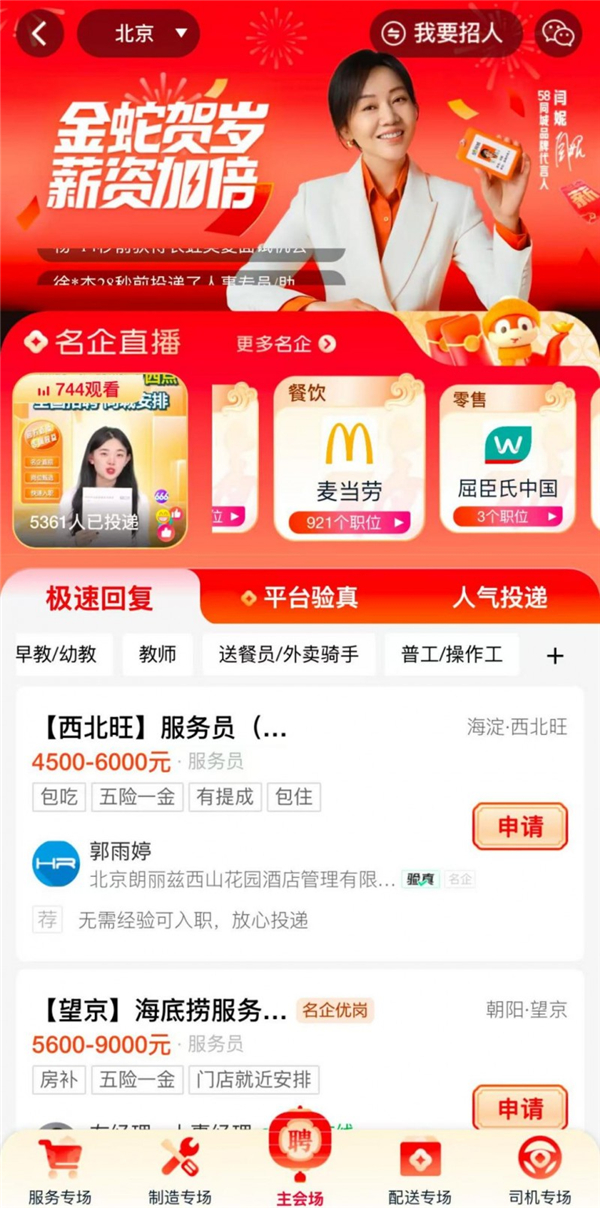
Task: Select the 送餐员/外卖骑手 chip
Action: [x=289, y=655]
